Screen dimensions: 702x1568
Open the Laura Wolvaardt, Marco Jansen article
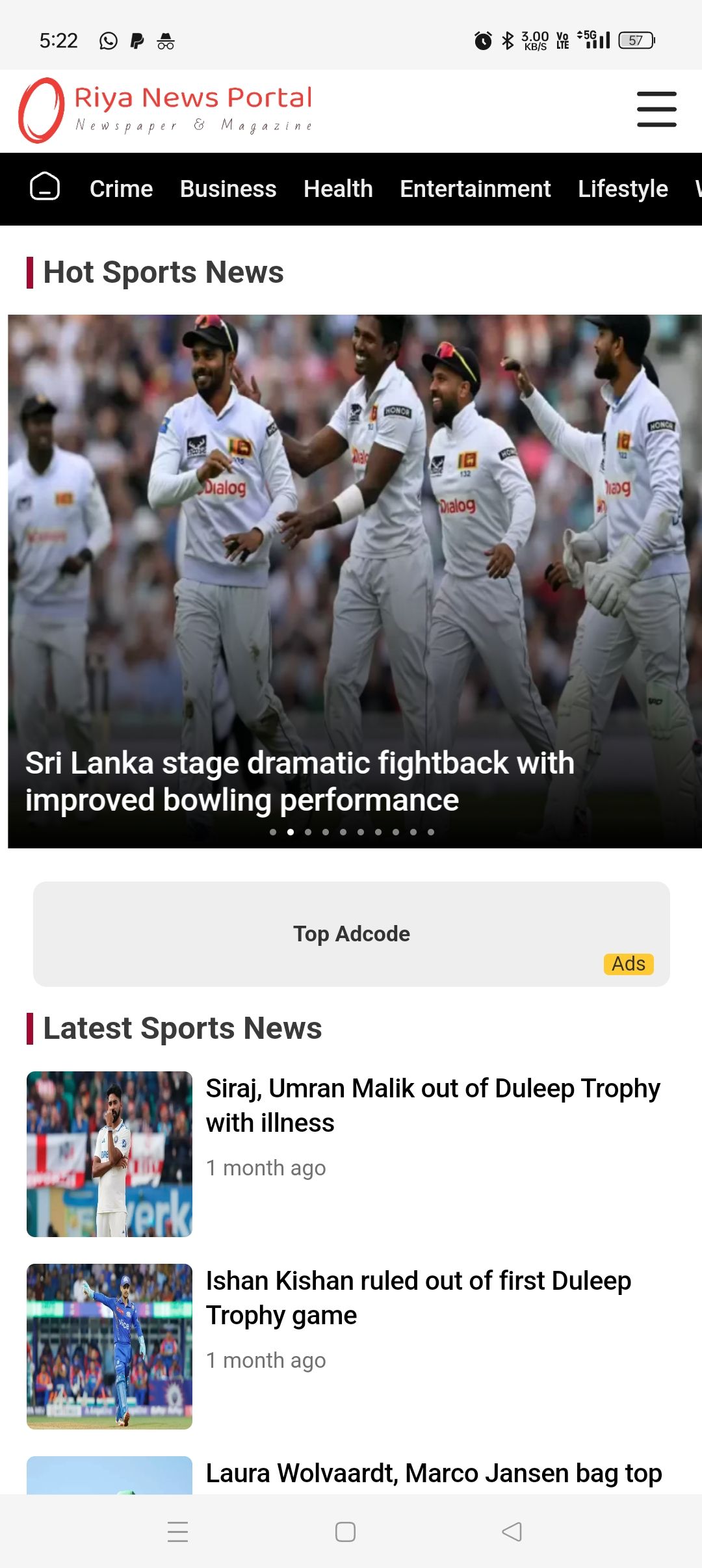pos(434,1474)
